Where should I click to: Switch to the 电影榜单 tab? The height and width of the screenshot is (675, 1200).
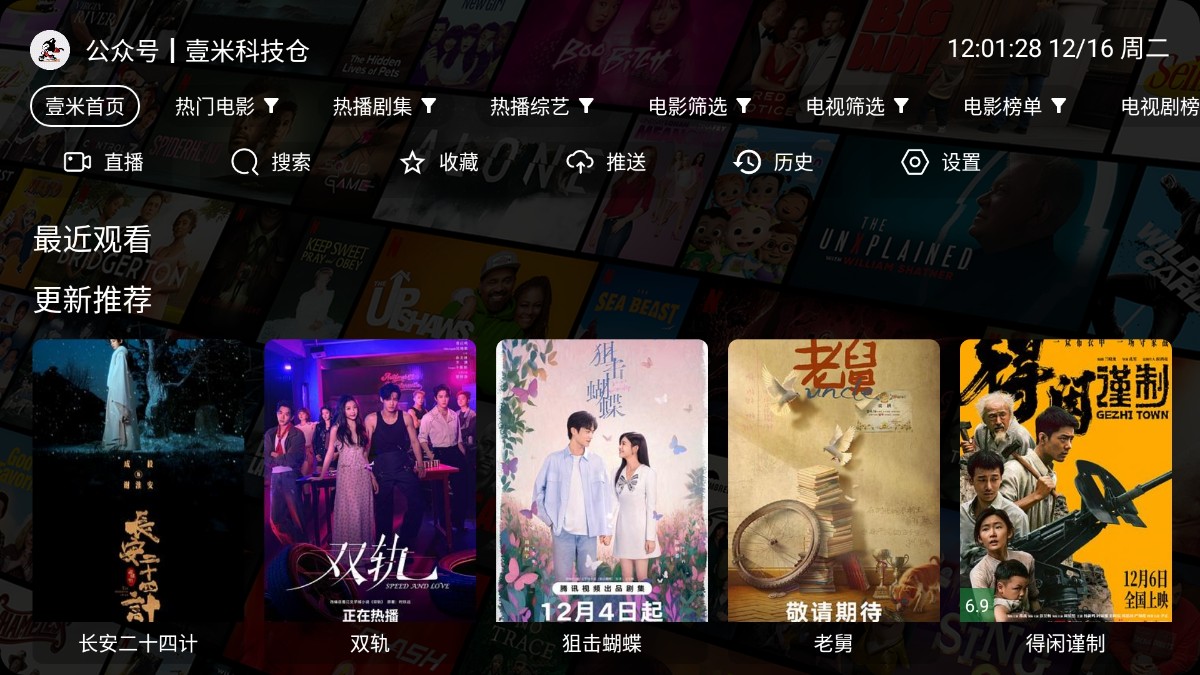pos(1014,106)
